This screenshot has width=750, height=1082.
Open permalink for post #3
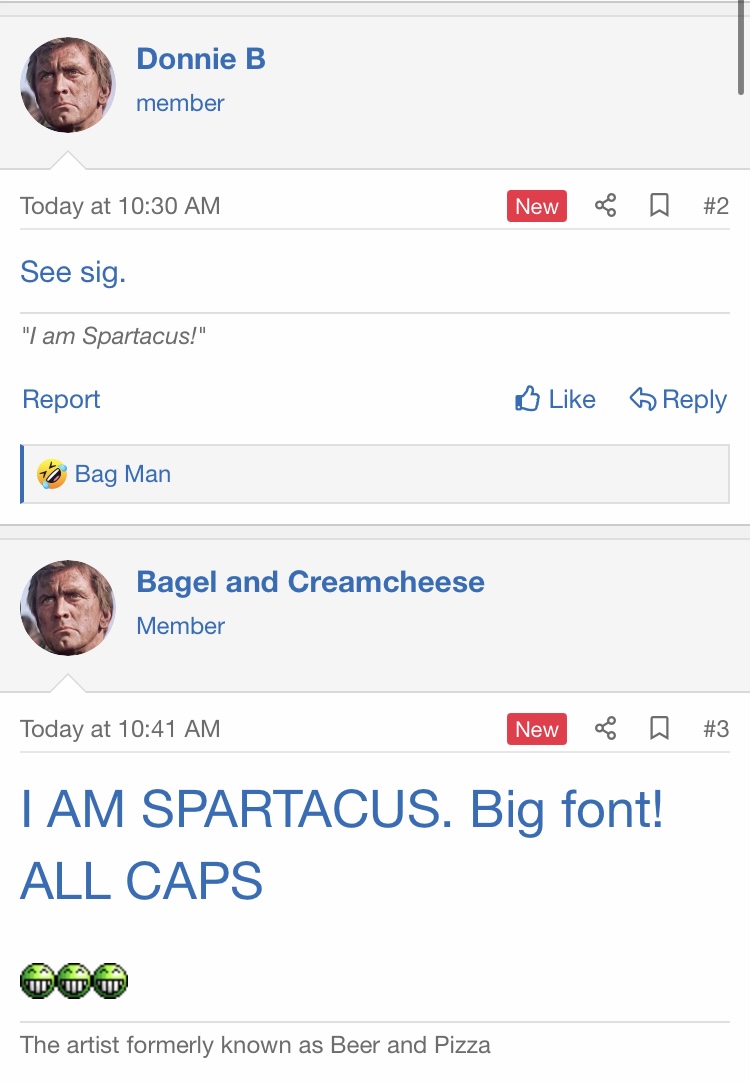[x=715, y=729]
